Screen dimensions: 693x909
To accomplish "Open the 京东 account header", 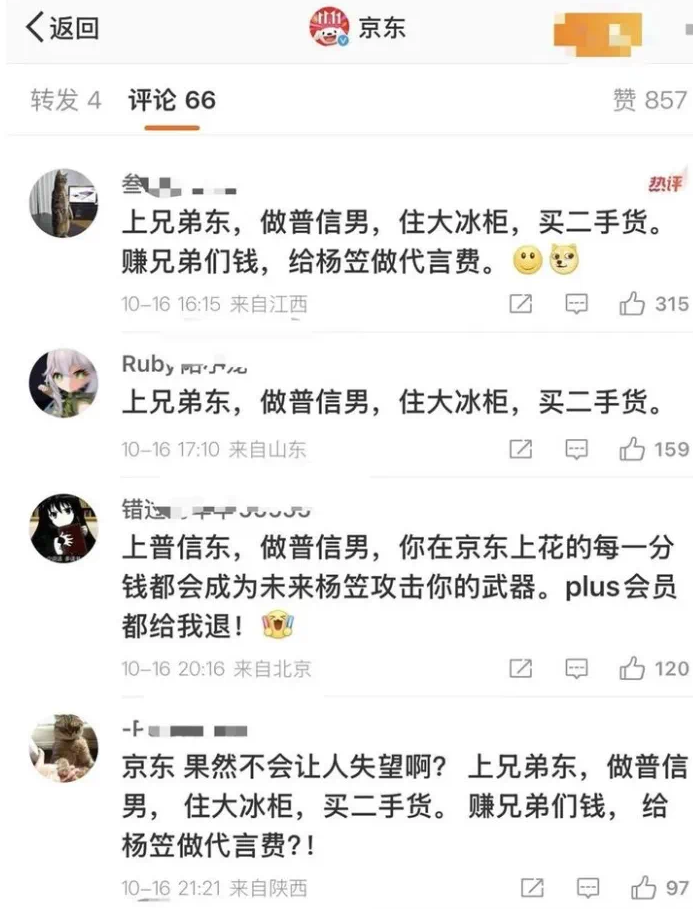I will click(358, 28).
